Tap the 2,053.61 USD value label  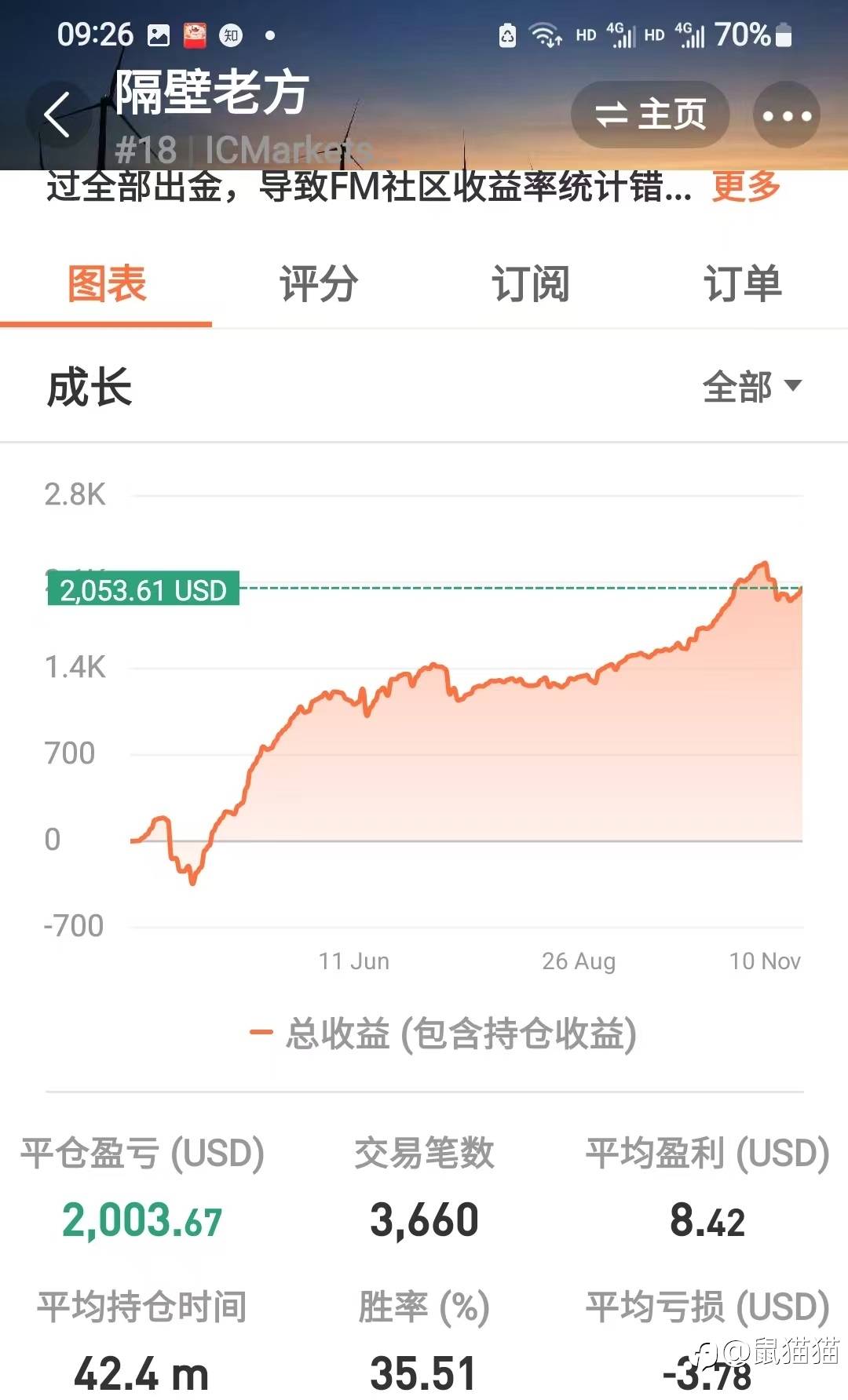tap(145, 591)
